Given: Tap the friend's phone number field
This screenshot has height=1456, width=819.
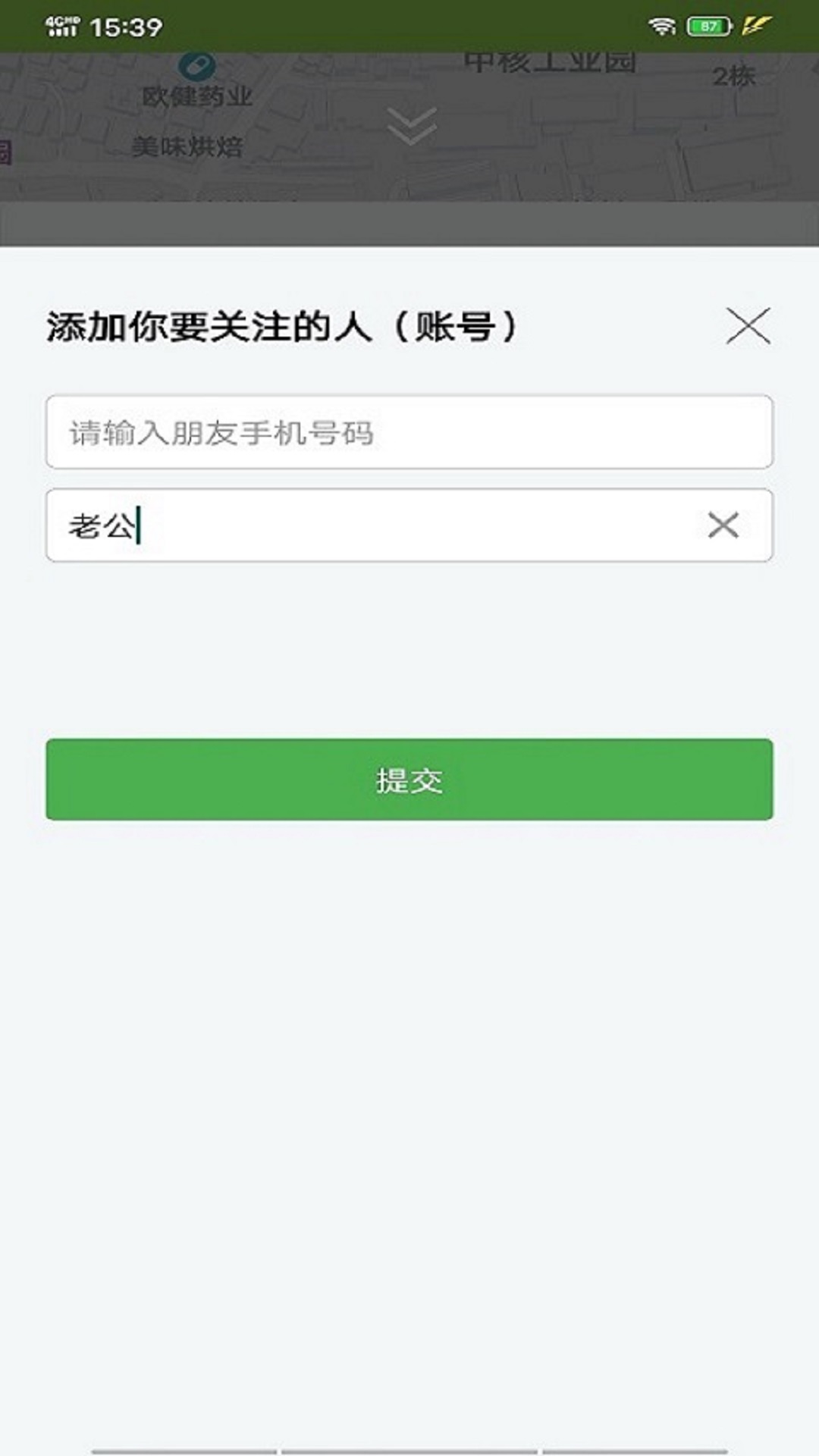Looking at the screenshot, I should [409, 432].
